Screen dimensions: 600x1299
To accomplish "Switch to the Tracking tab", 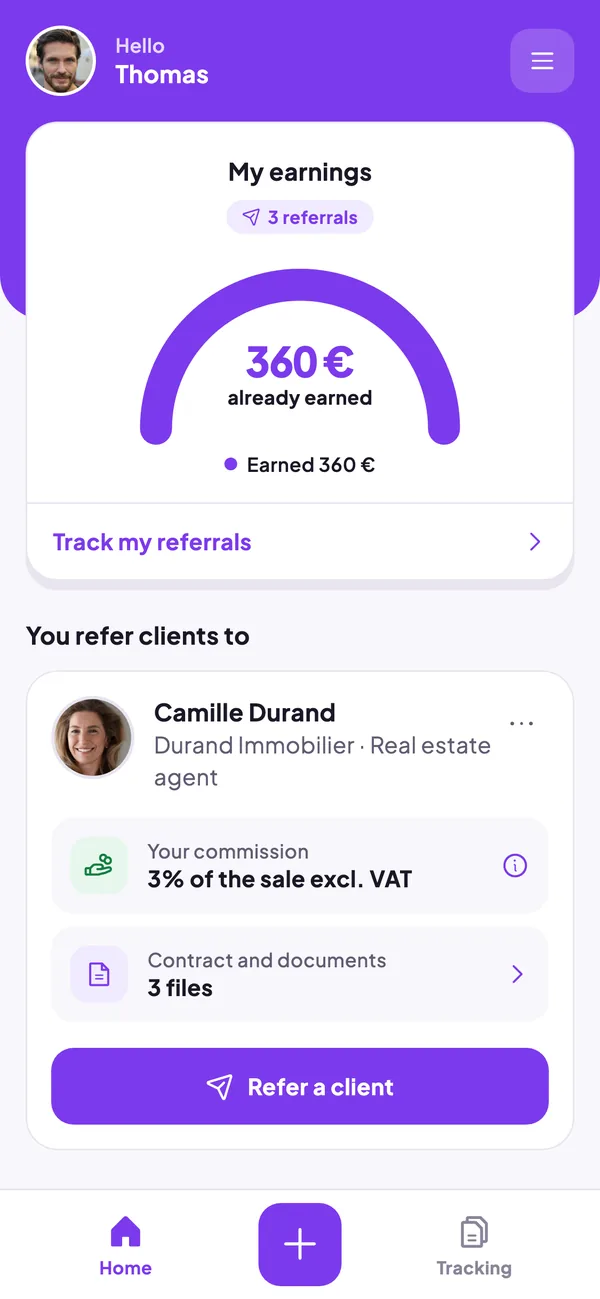I will (474, 1246).
